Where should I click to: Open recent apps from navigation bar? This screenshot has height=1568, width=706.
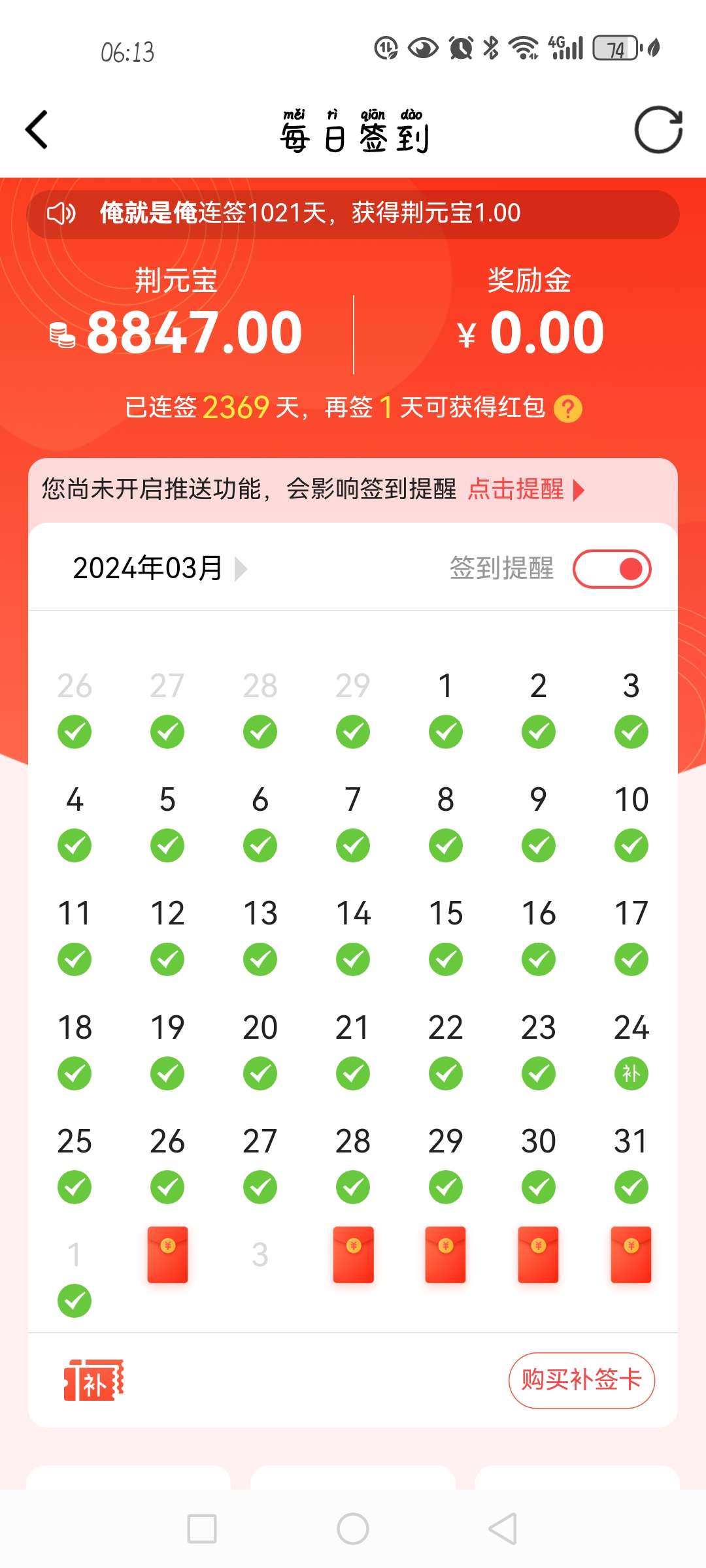point(202,1529)
